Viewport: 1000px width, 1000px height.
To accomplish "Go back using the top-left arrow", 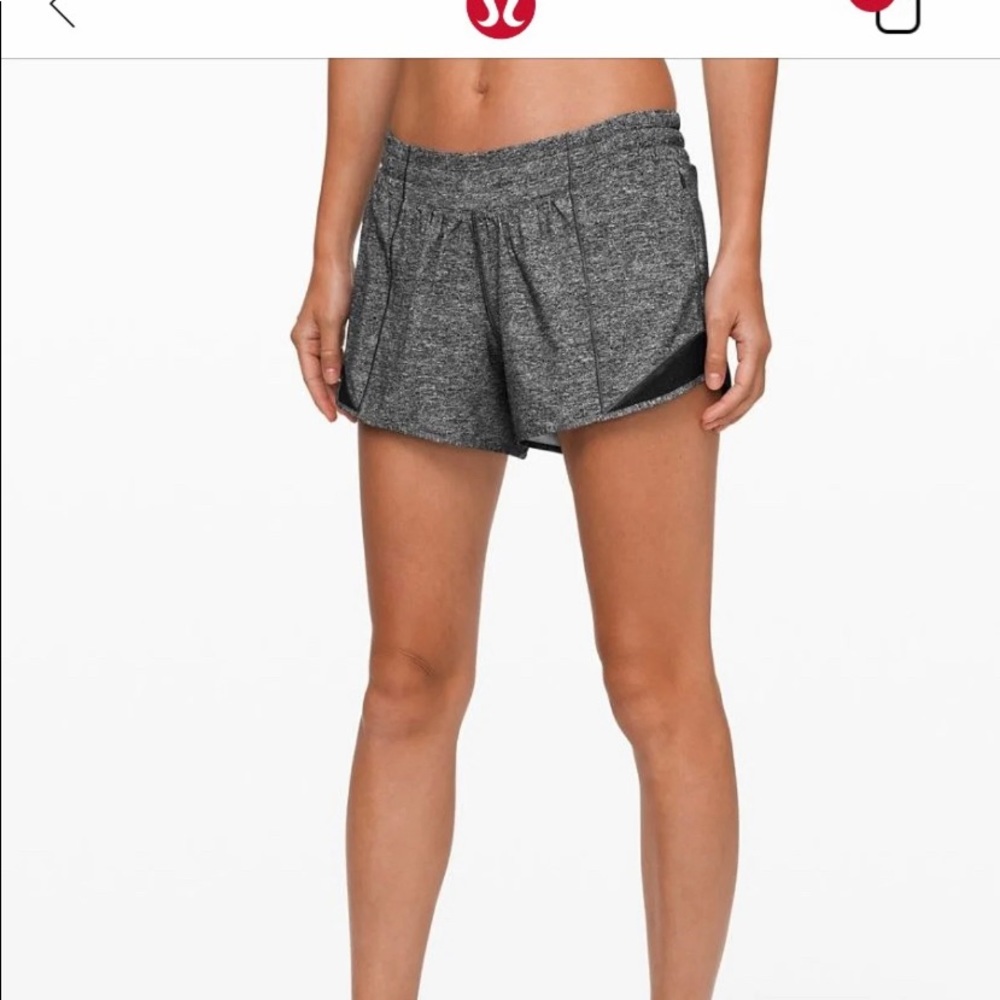I will pyautogui.click(x=62, y=10).
